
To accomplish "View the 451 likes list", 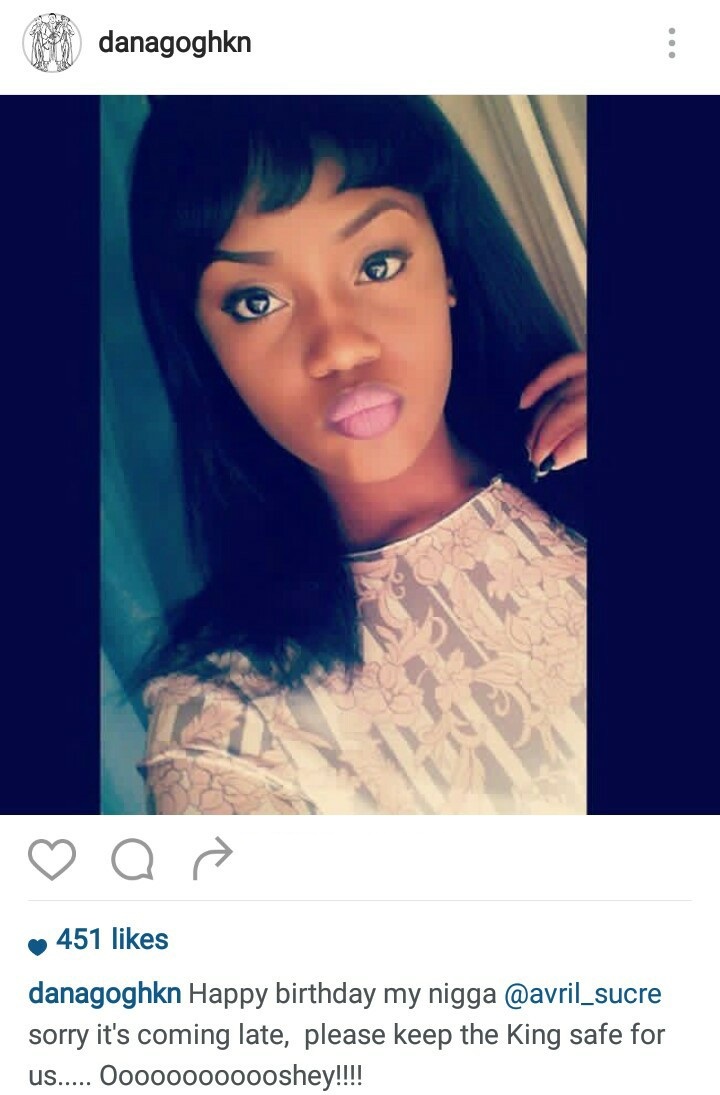I will click(111, 939).
